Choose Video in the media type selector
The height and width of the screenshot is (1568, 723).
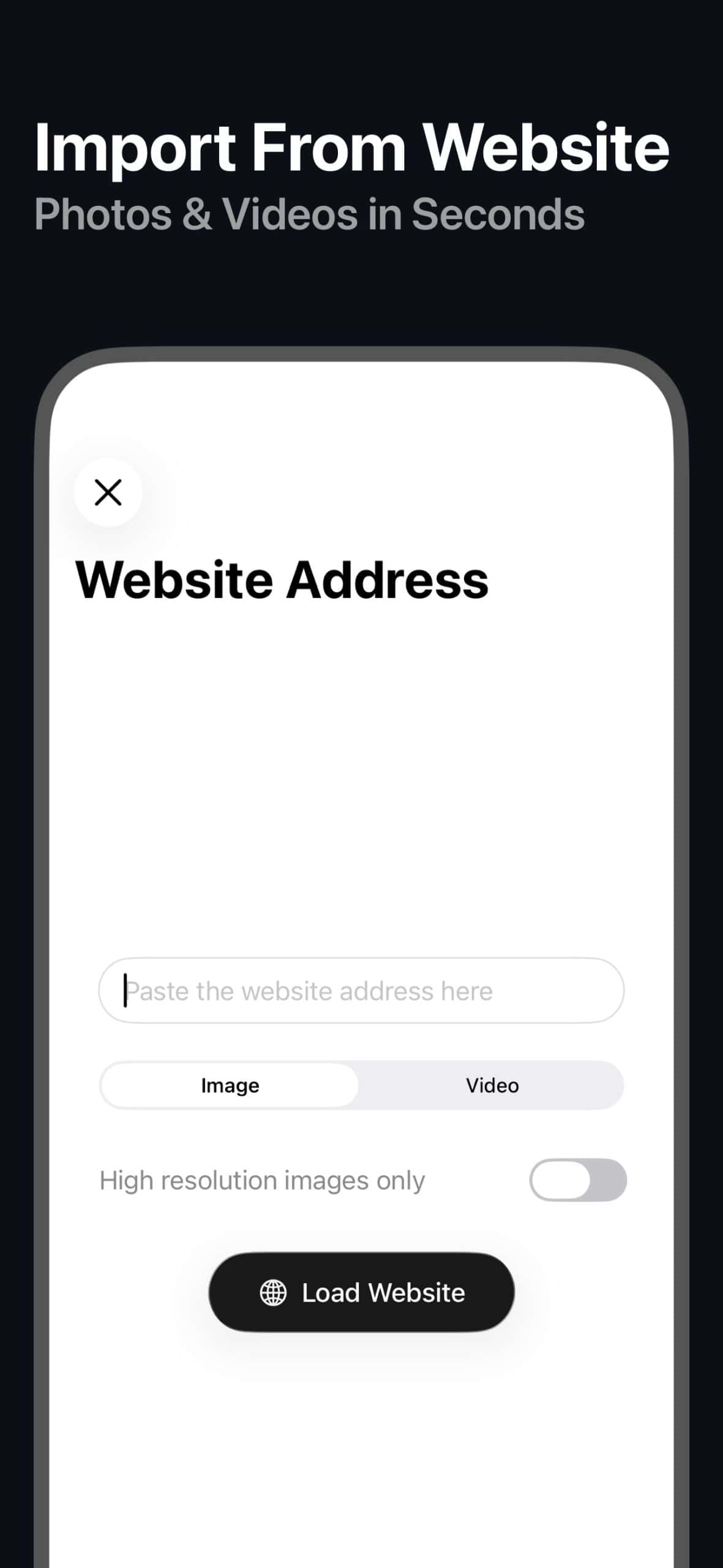[493, 1085]
